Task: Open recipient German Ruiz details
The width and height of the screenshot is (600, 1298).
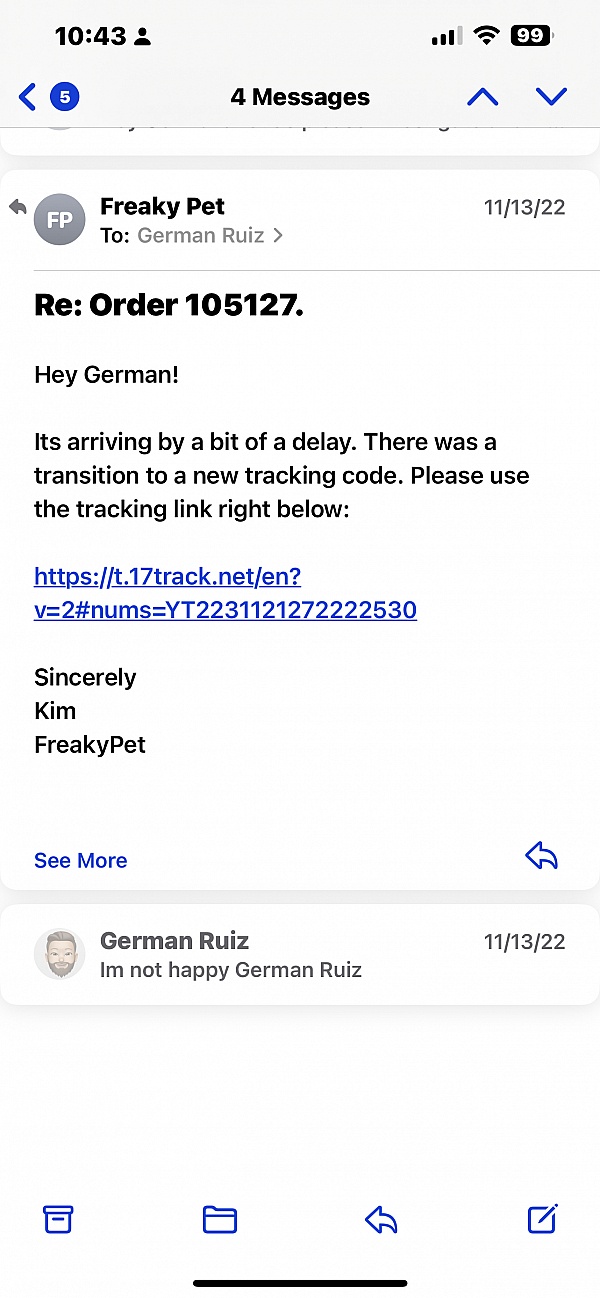Action: 210,235
